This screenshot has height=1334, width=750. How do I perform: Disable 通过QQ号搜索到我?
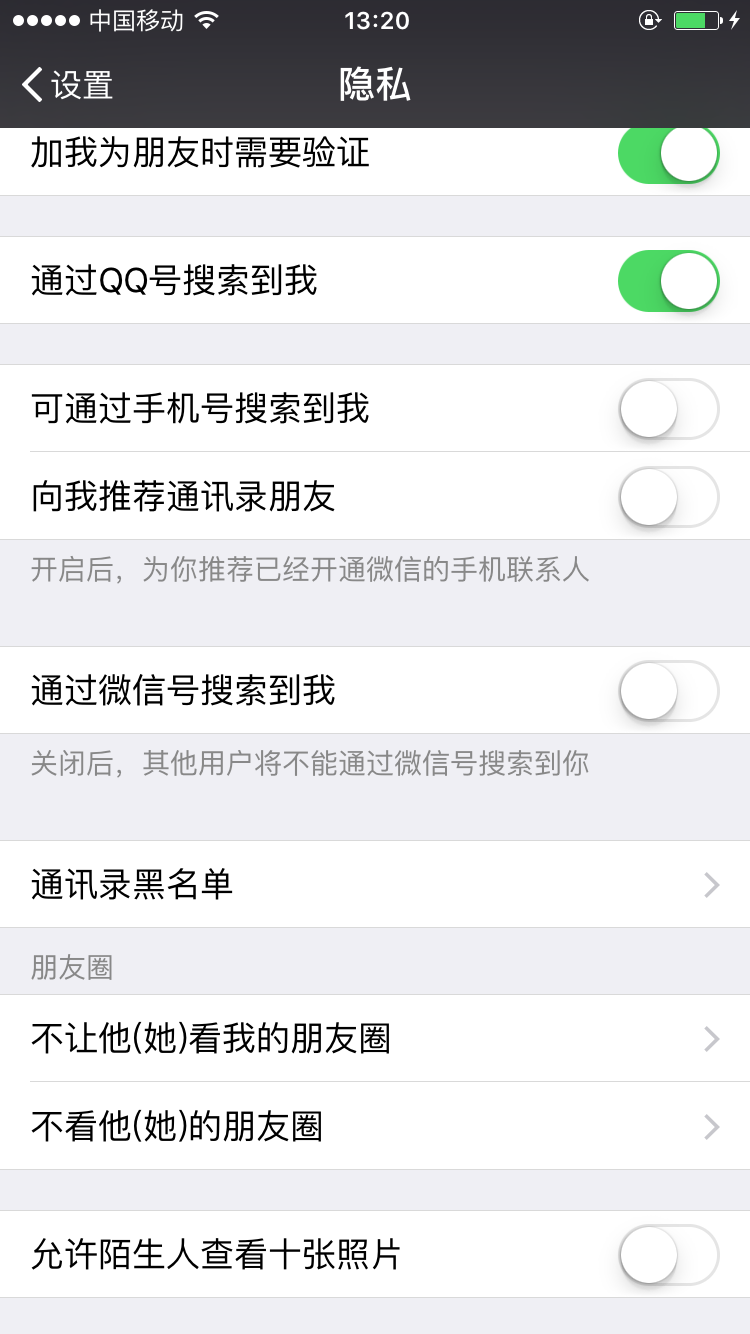668,281
